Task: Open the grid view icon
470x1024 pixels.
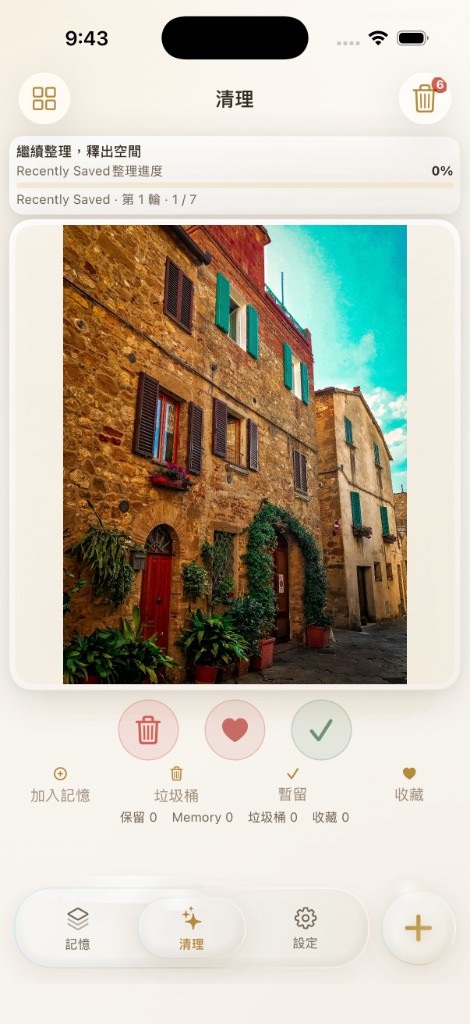Action: (x=44, y=99)
